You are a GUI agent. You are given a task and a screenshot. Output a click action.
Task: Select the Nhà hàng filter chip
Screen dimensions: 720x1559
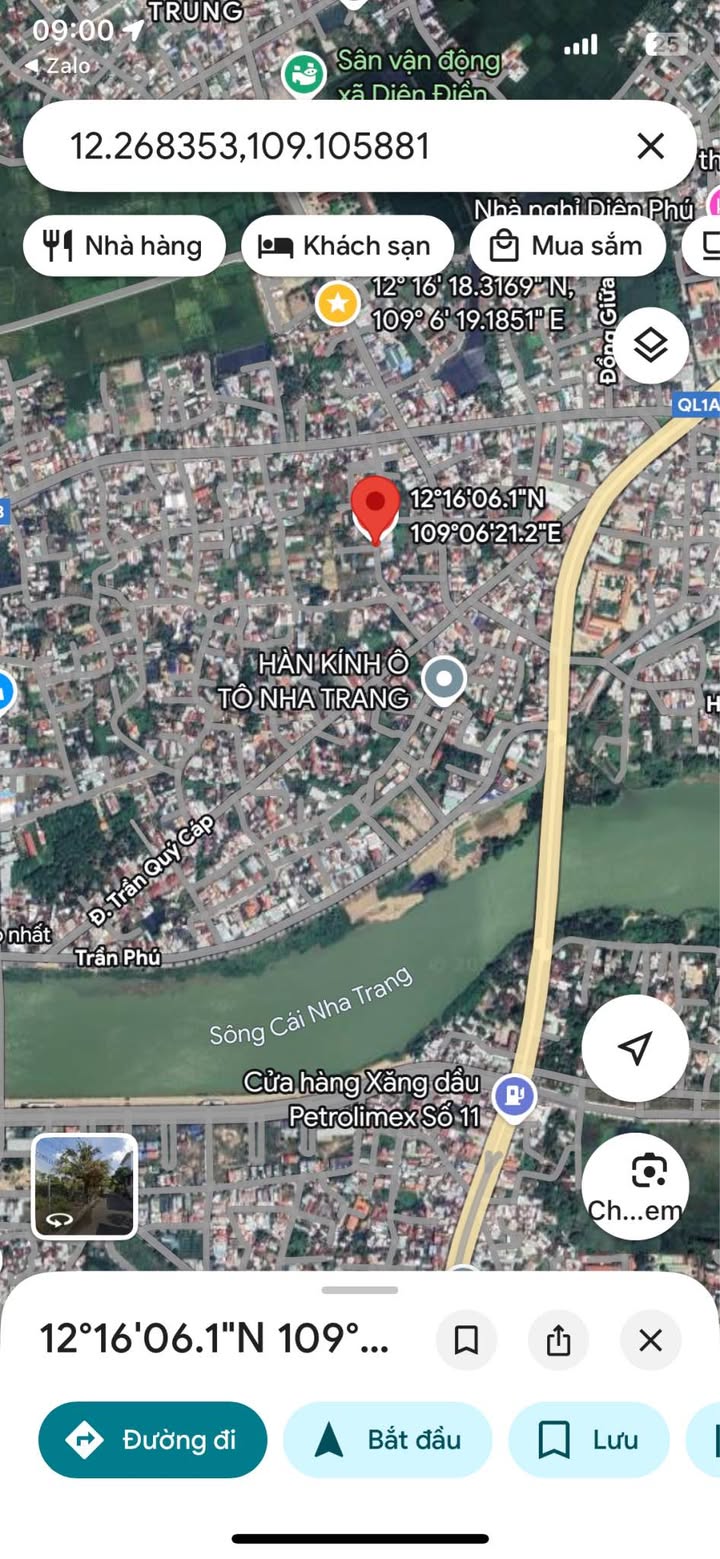[124, 246]
